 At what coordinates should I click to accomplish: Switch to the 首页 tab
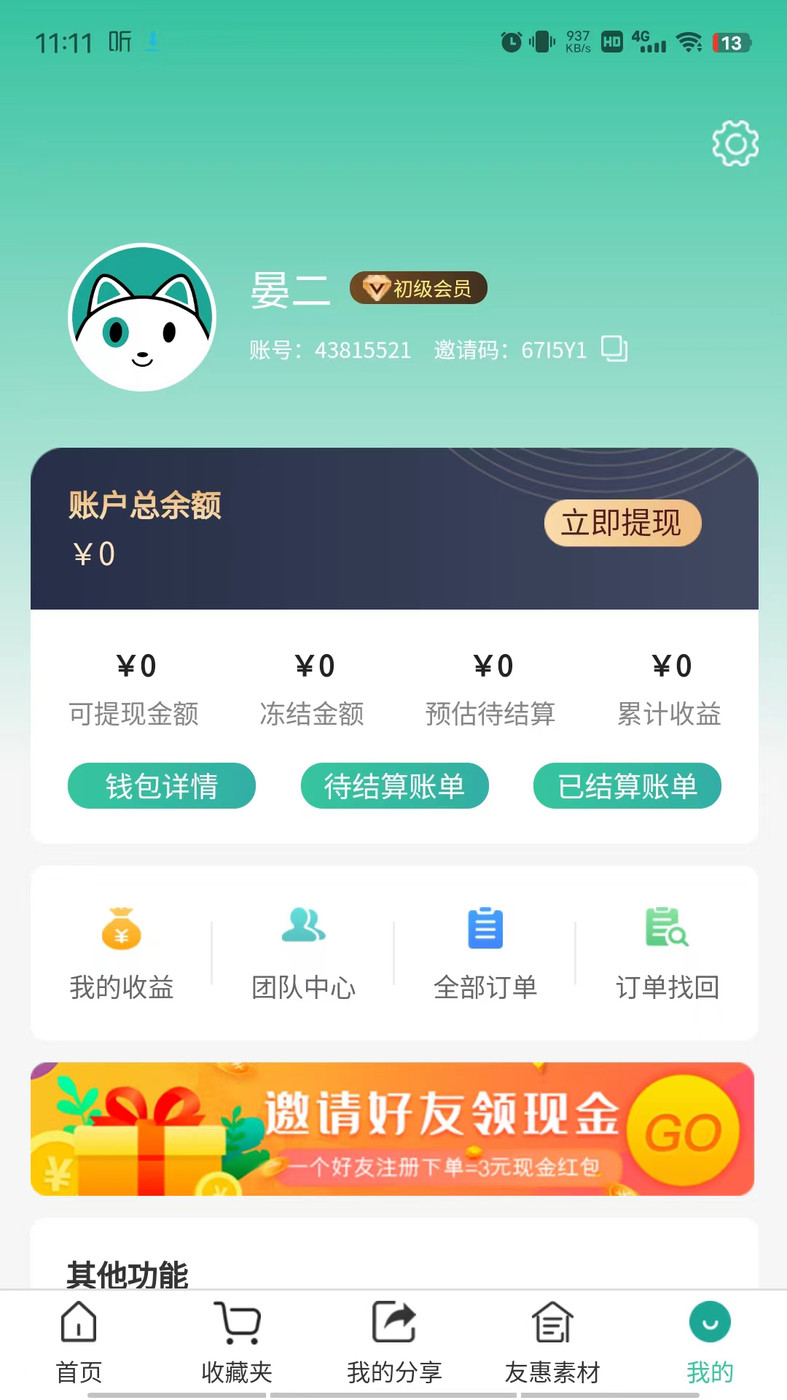click(x=78, y=1345)
